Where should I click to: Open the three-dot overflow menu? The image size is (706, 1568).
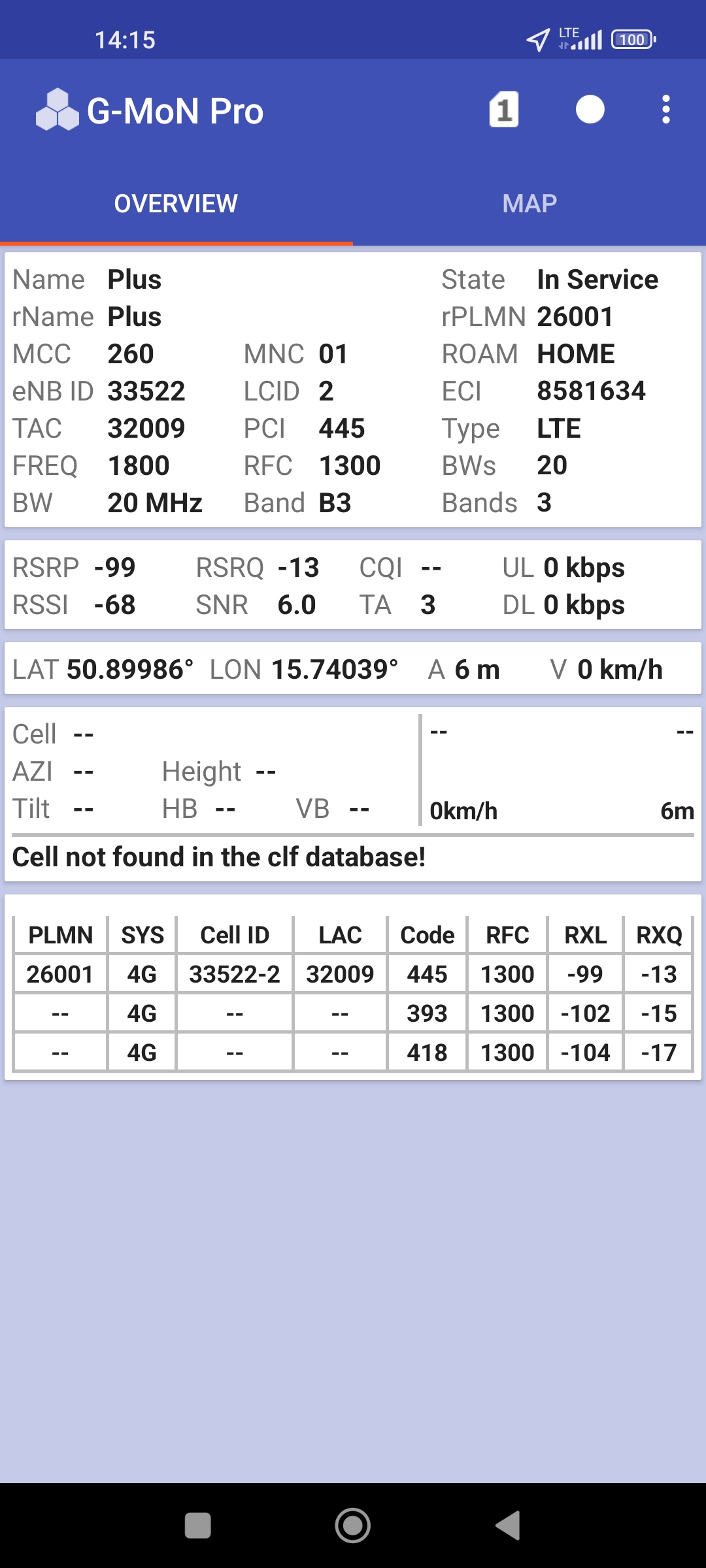665,110
